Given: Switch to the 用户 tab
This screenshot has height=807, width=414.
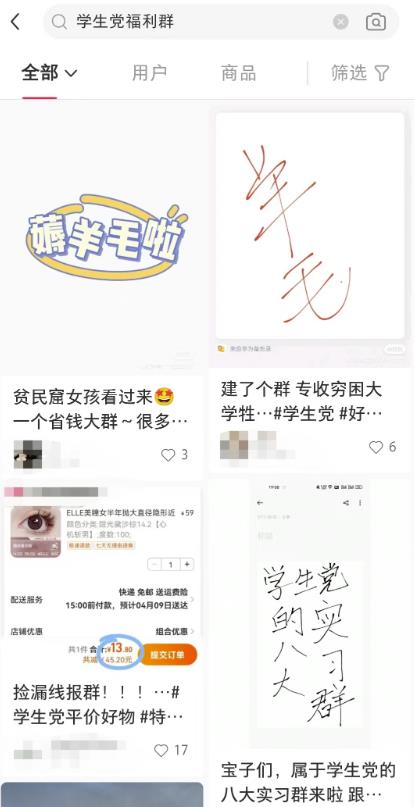Looking at the screenshot, I should click(x=149, y=73).
